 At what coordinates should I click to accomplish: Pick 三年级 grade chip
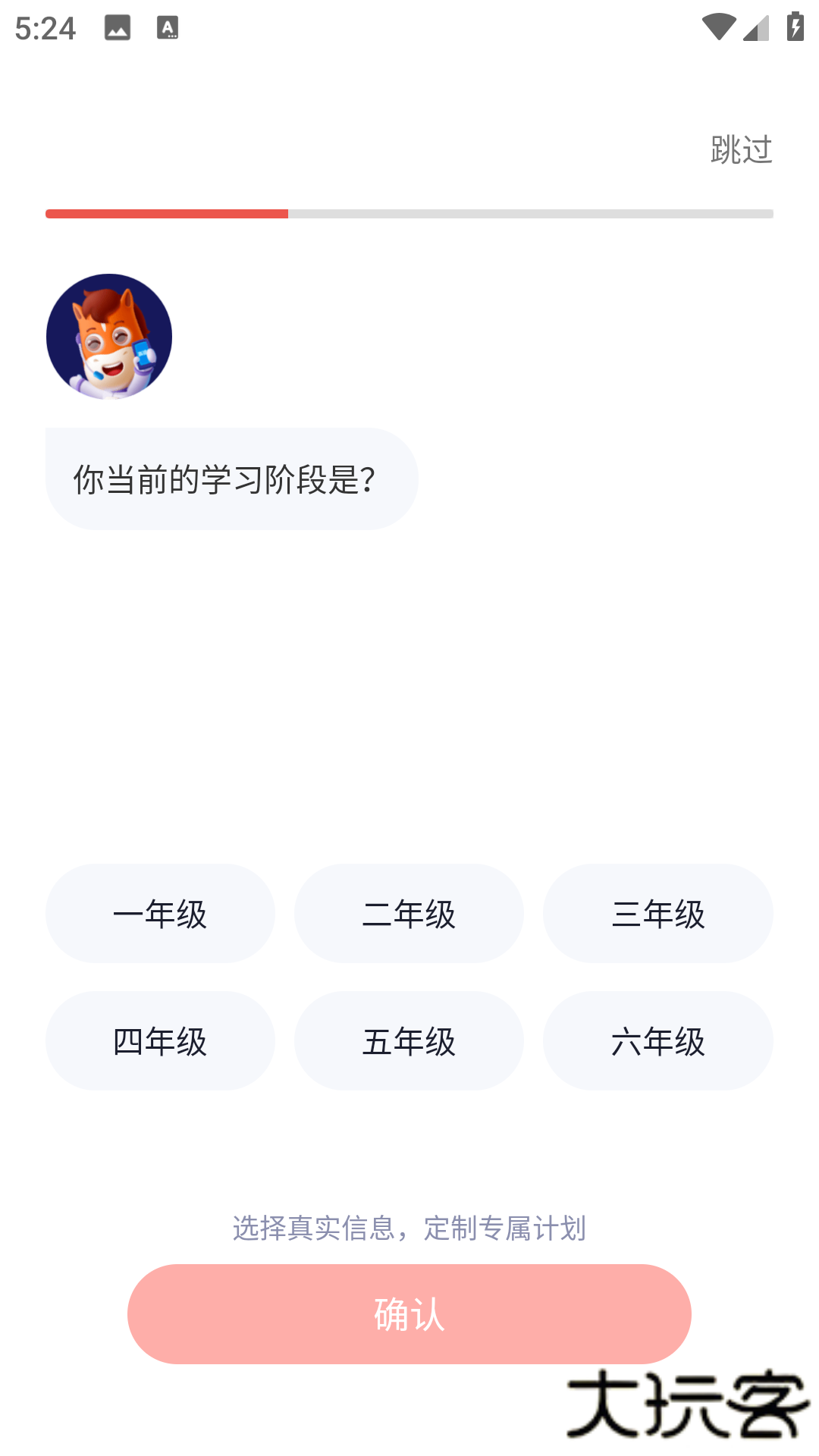[x=657, y=914]
